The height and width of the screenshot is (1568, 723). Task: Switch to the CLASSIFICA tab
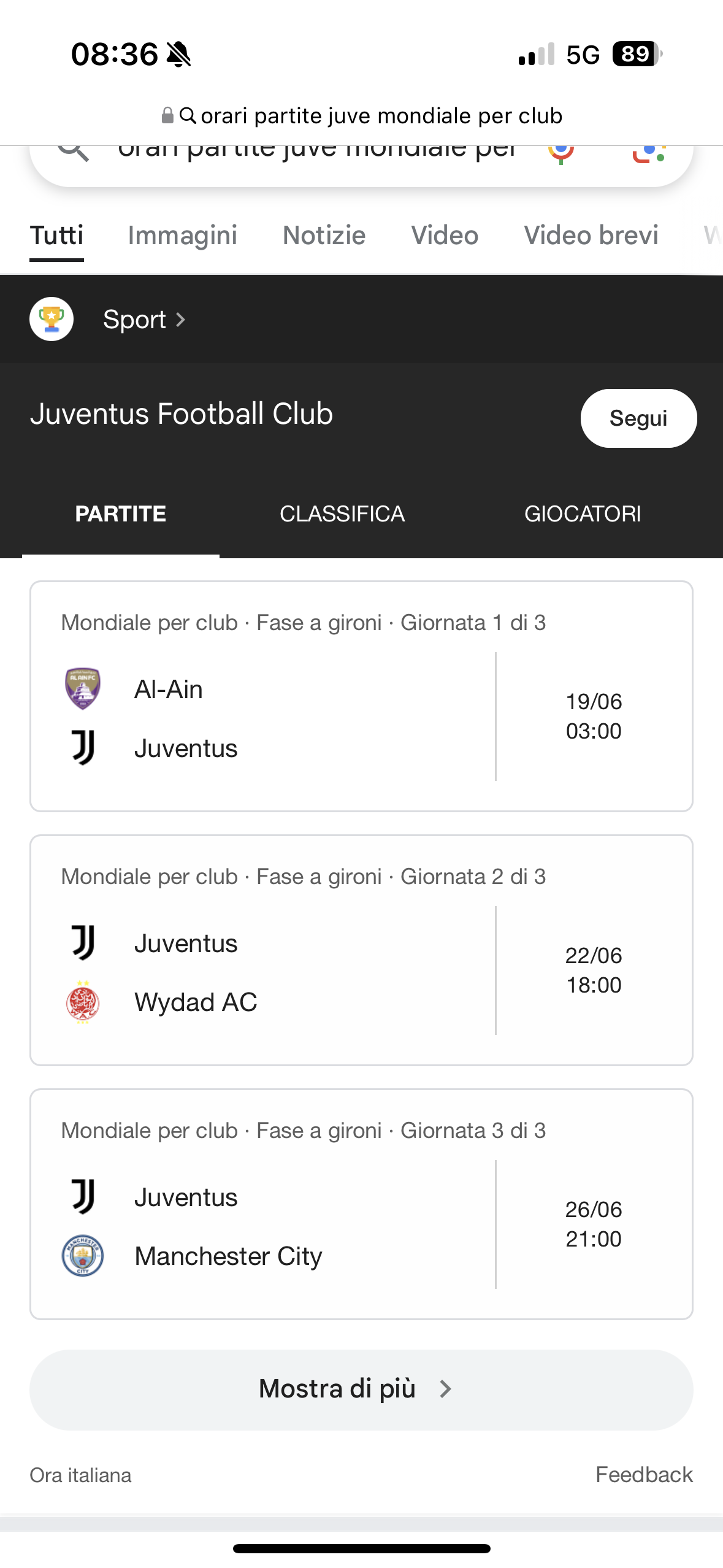coord(342,514)
